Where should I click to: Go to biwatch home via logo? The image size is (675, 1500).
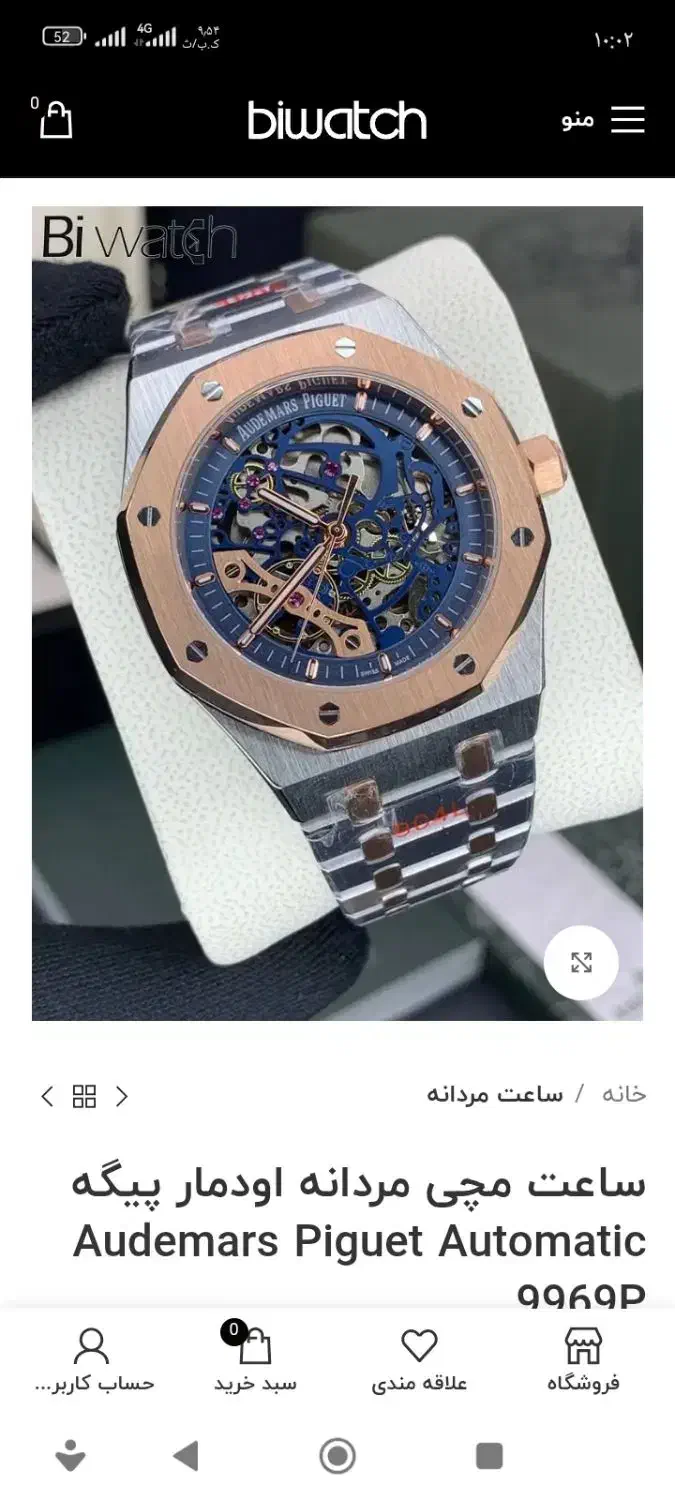[x=337, y=121]
